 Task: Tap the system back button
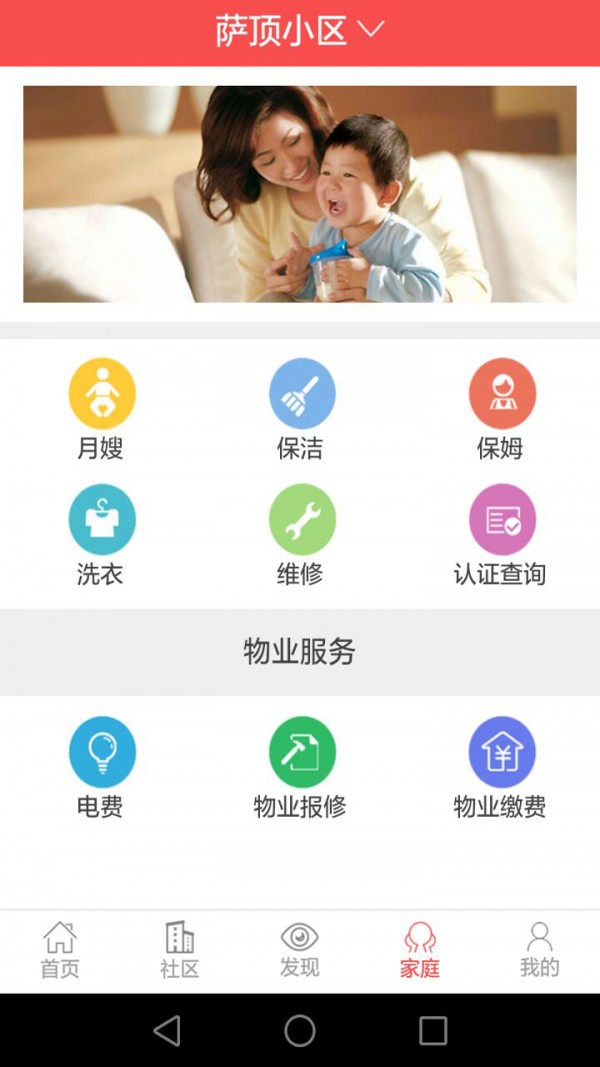pos(167,1030)
